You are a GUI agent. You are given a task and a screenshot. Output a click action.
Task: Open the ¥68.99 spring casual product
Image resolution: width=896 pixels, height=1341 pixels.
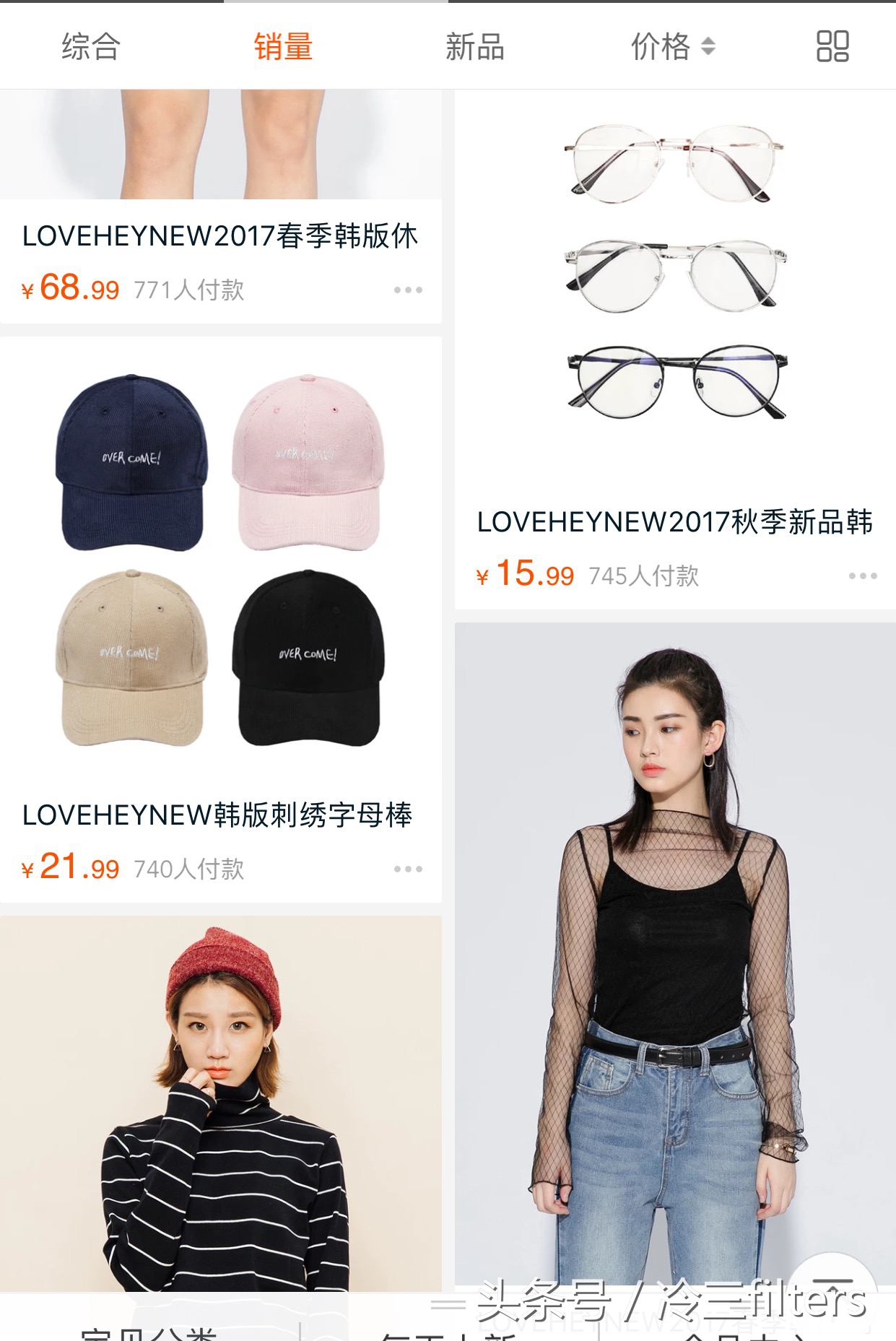(x=219, y=236)
